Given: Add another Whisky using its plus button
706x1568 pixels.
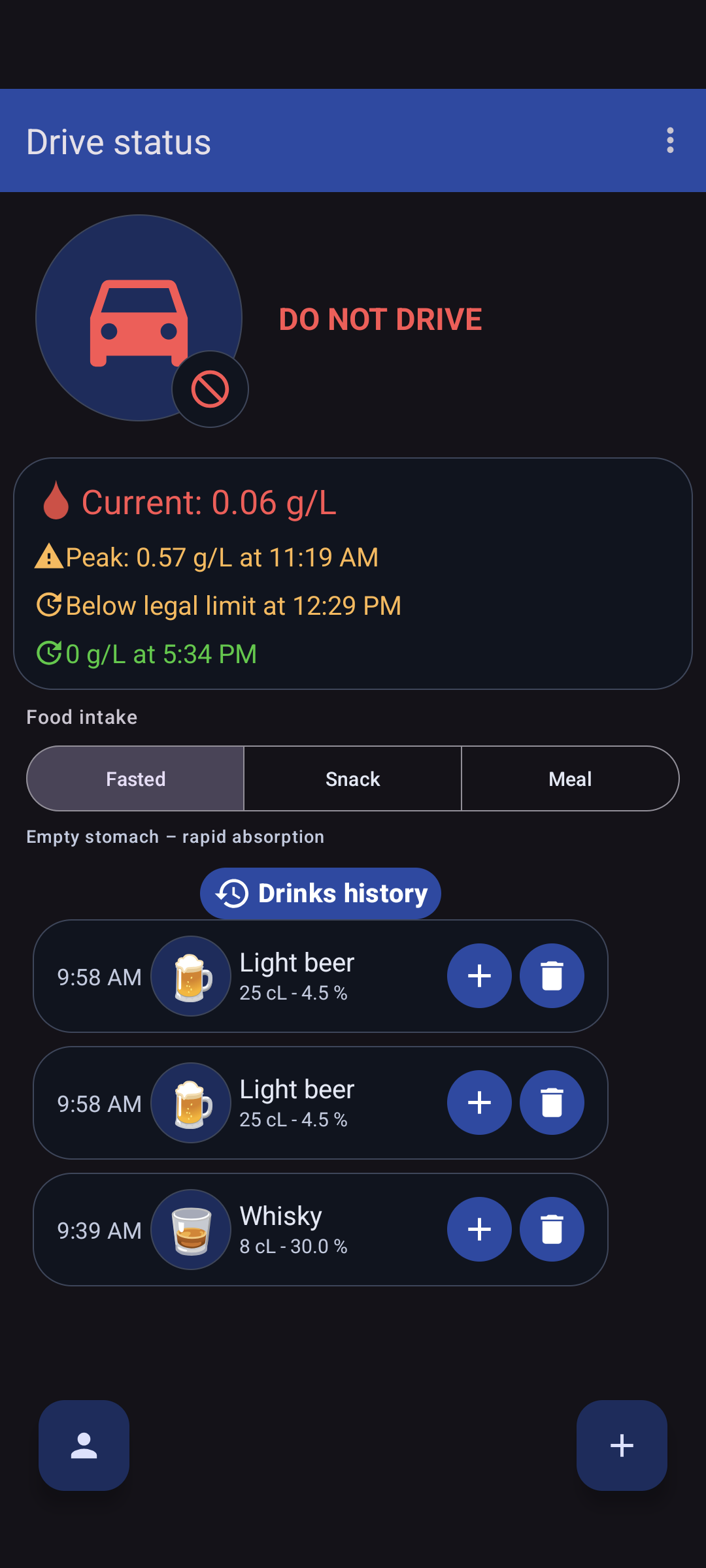Looking at the screenshot, I should 479,1229.
